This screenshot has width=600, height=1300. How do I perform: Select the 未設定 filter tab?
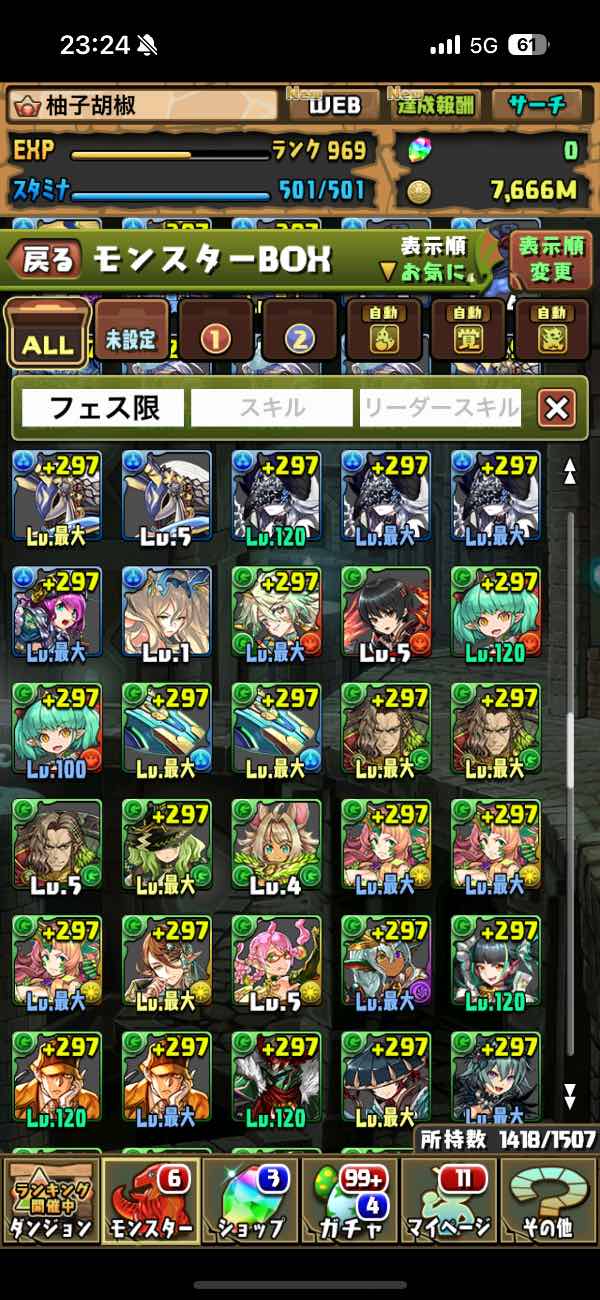click(x=131, y=337)
